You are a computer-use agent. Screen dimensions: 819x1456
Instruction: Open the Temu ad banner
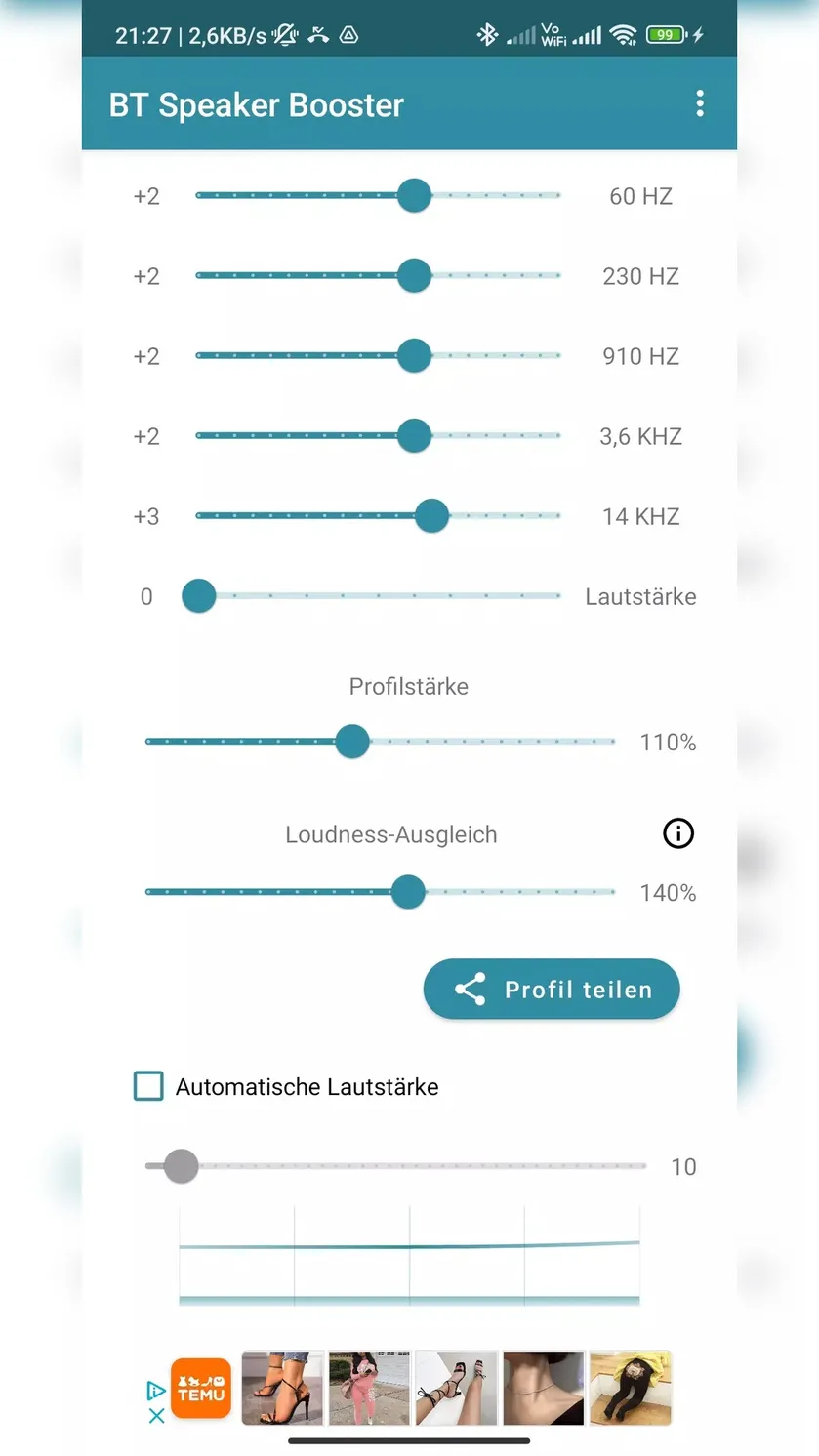coord(422,1388)
